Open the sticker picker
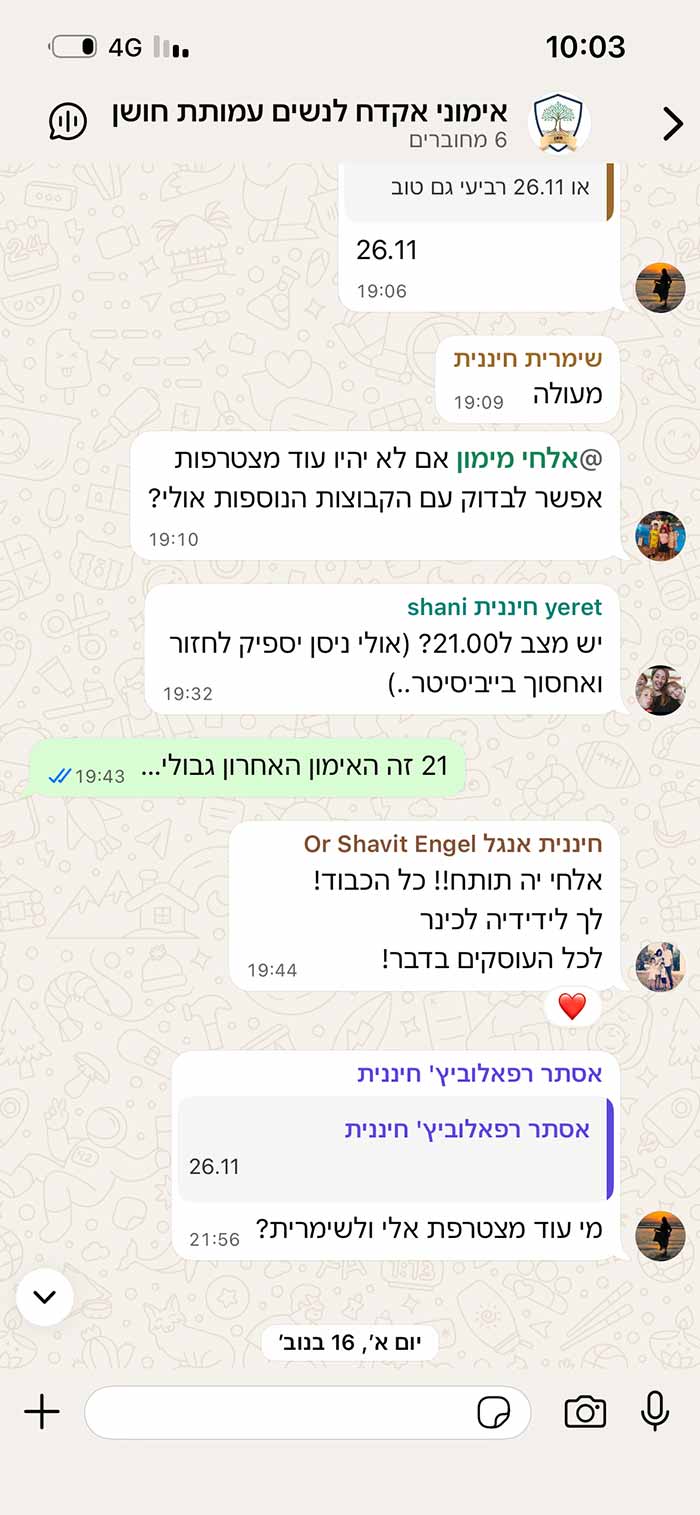The height and width of the screenshot is (1515, 700). coord(494,1412)
